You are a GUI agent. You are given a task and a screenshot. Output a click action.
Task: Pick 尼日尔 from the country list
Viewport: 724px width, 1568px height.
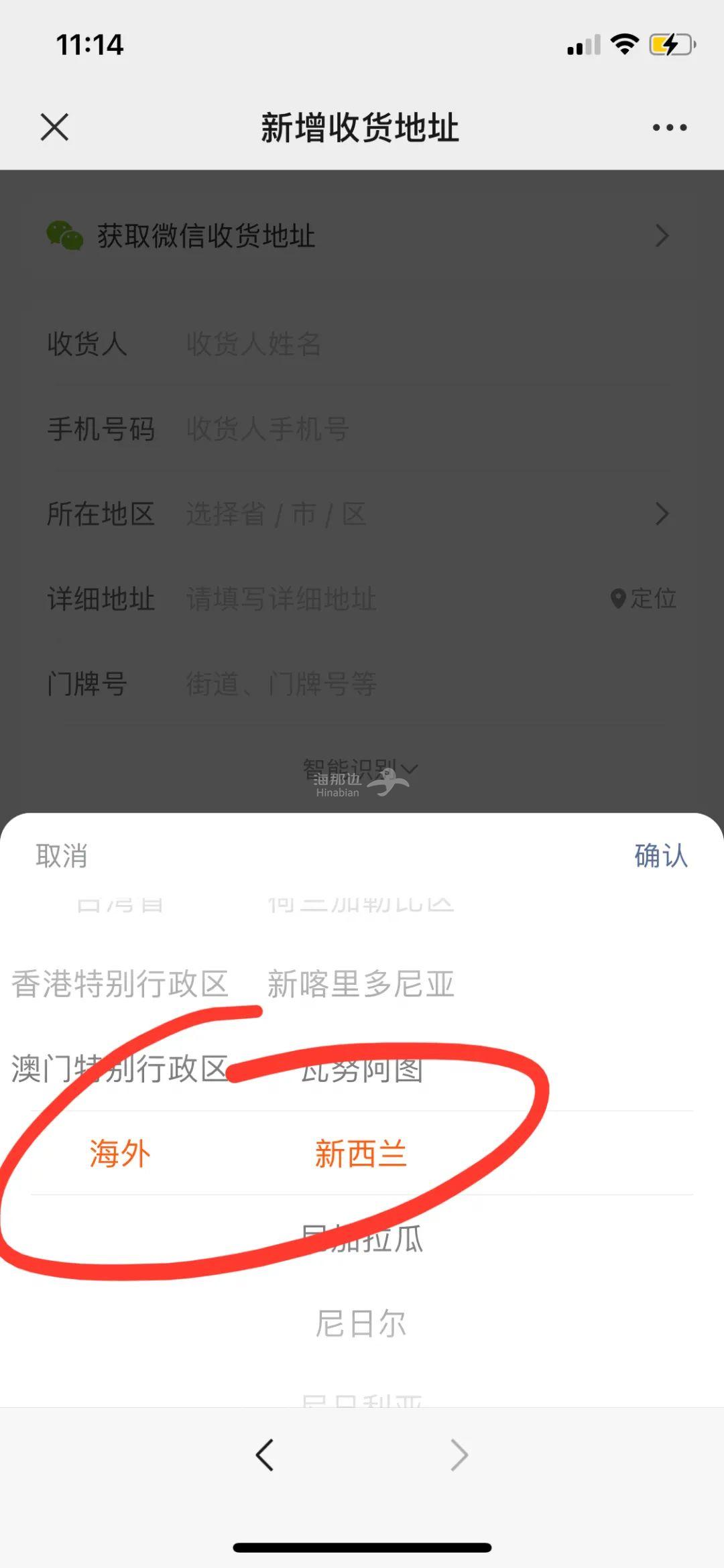pos(361,1323)
